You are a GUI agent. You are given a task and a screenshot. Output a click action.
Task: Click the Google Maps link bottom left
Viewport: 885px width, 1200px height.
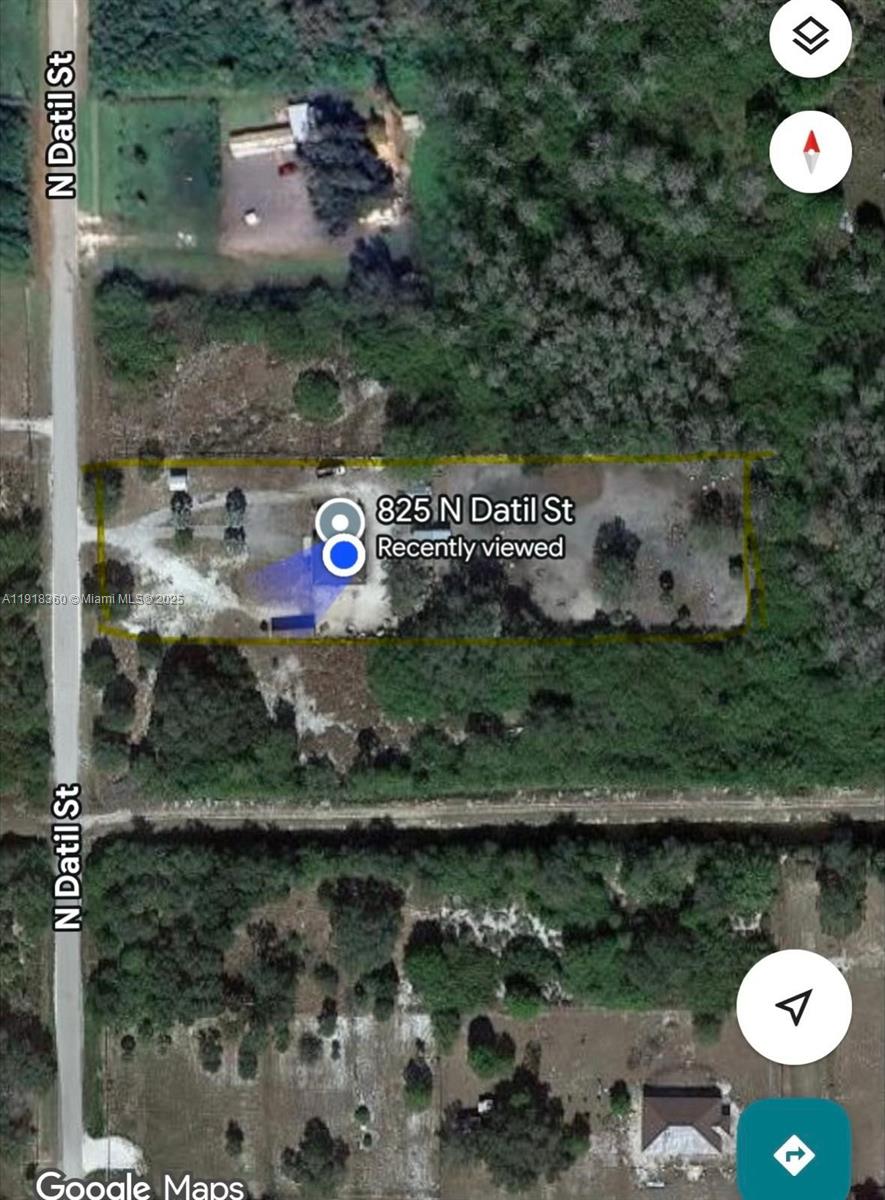pos(138,1185)
